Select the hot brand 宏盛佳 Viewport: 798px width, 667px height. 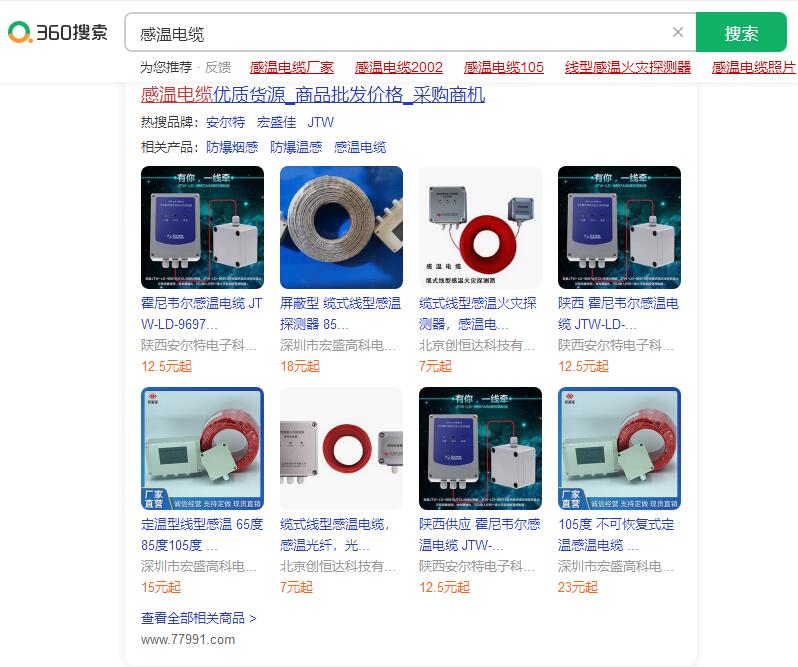click(x=276, y=122)
